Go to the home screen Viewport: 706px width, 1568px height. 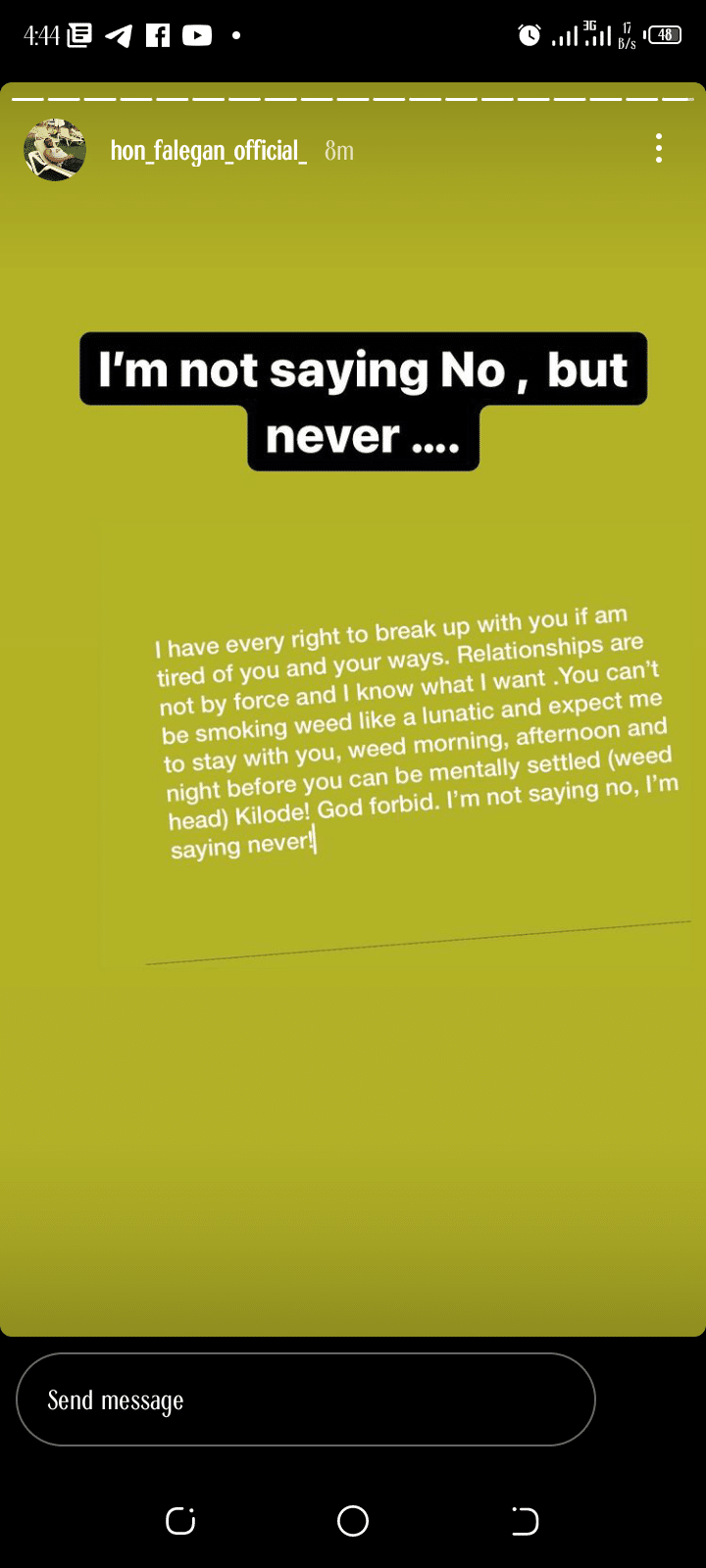coord(352,1521)
